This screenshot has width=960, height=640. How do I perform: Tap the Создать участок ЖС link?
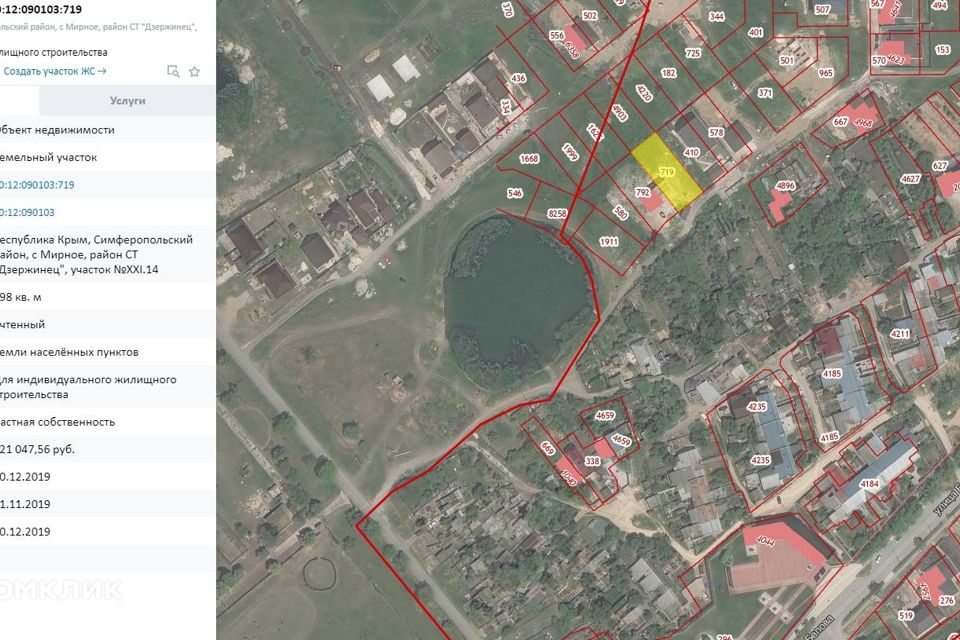point(54,71)
